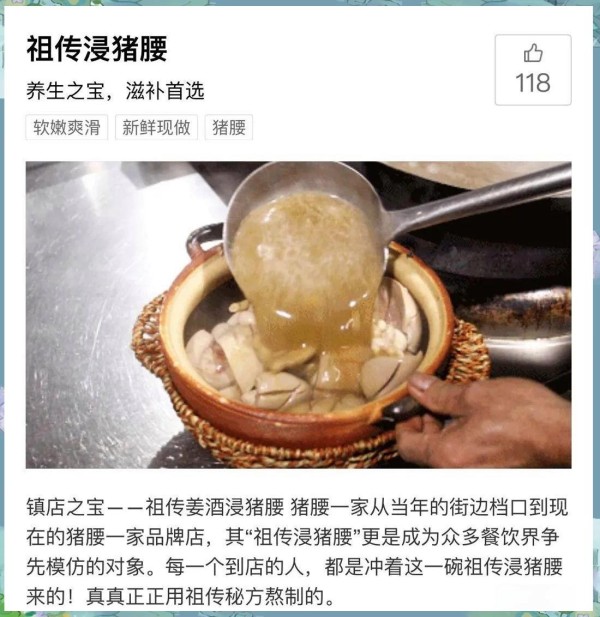
Task: Select the 新鲜现做 tag
Action: pyautogui.click(x=157, y=128)
